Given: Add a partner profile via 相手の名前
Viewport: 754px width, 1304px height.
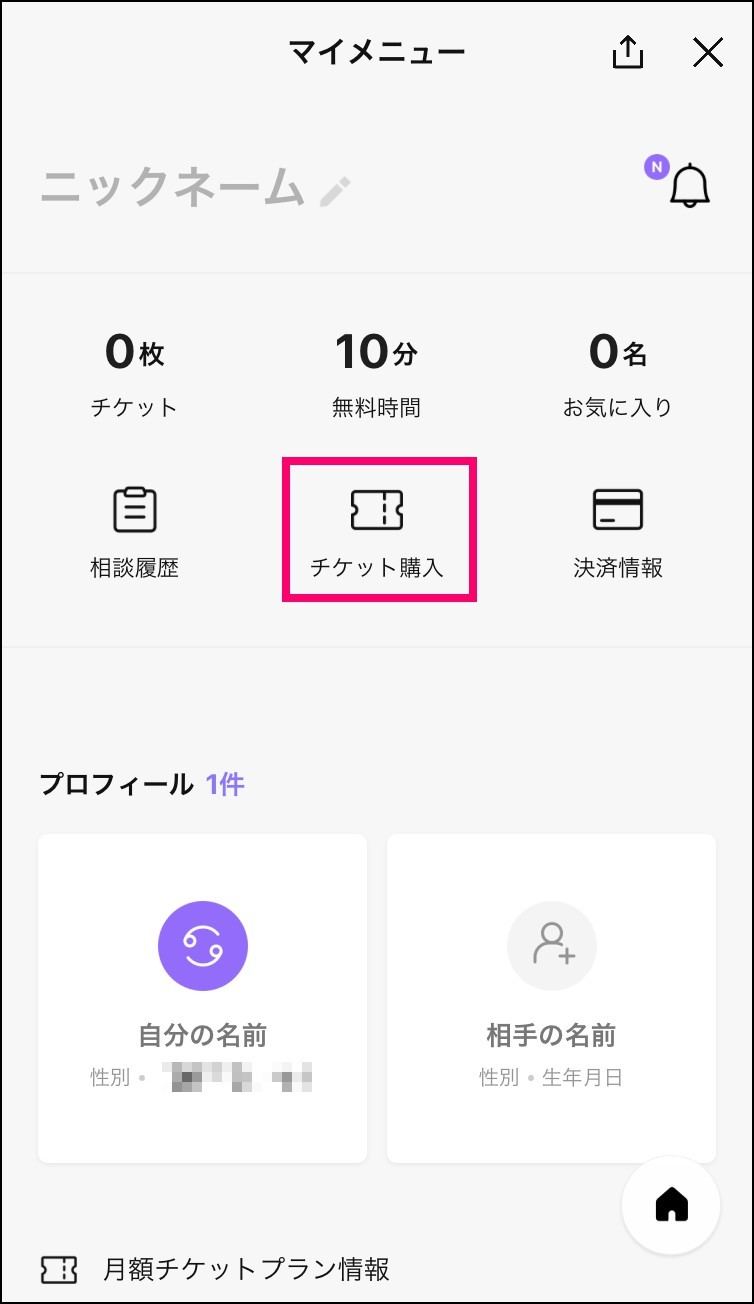Looking at the screenshot, I should [x=551, y=998].
